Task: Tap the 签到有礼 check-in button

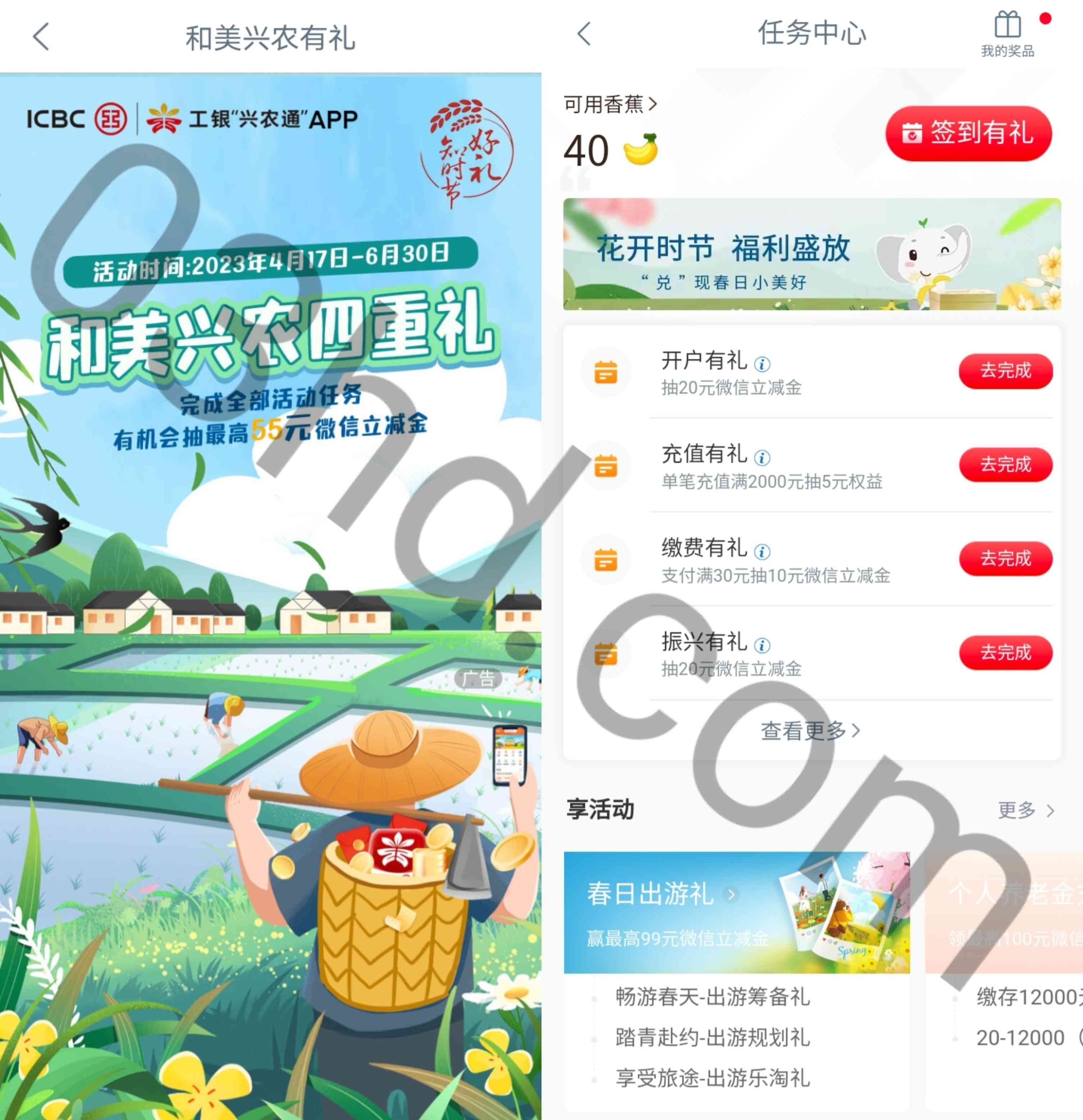Action: (x=968, y=133)
